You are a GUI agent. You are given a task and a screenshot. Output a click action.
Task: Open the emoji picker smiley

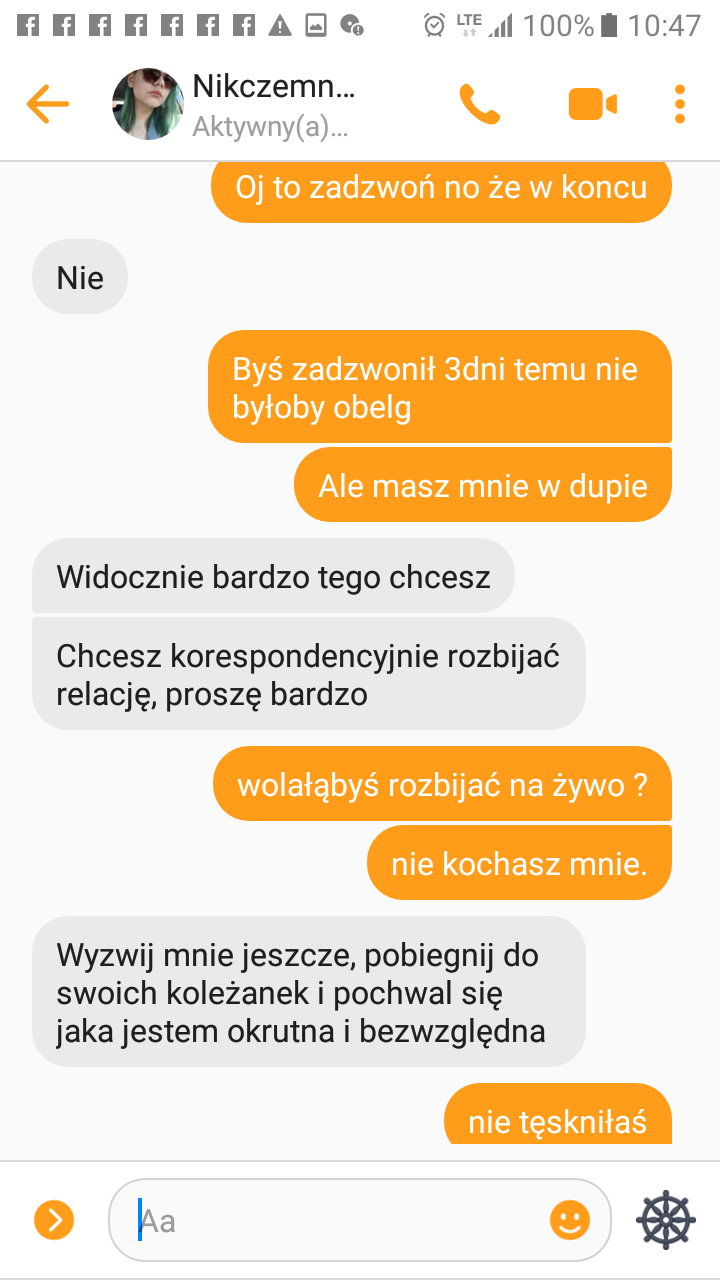point(570,1220)
